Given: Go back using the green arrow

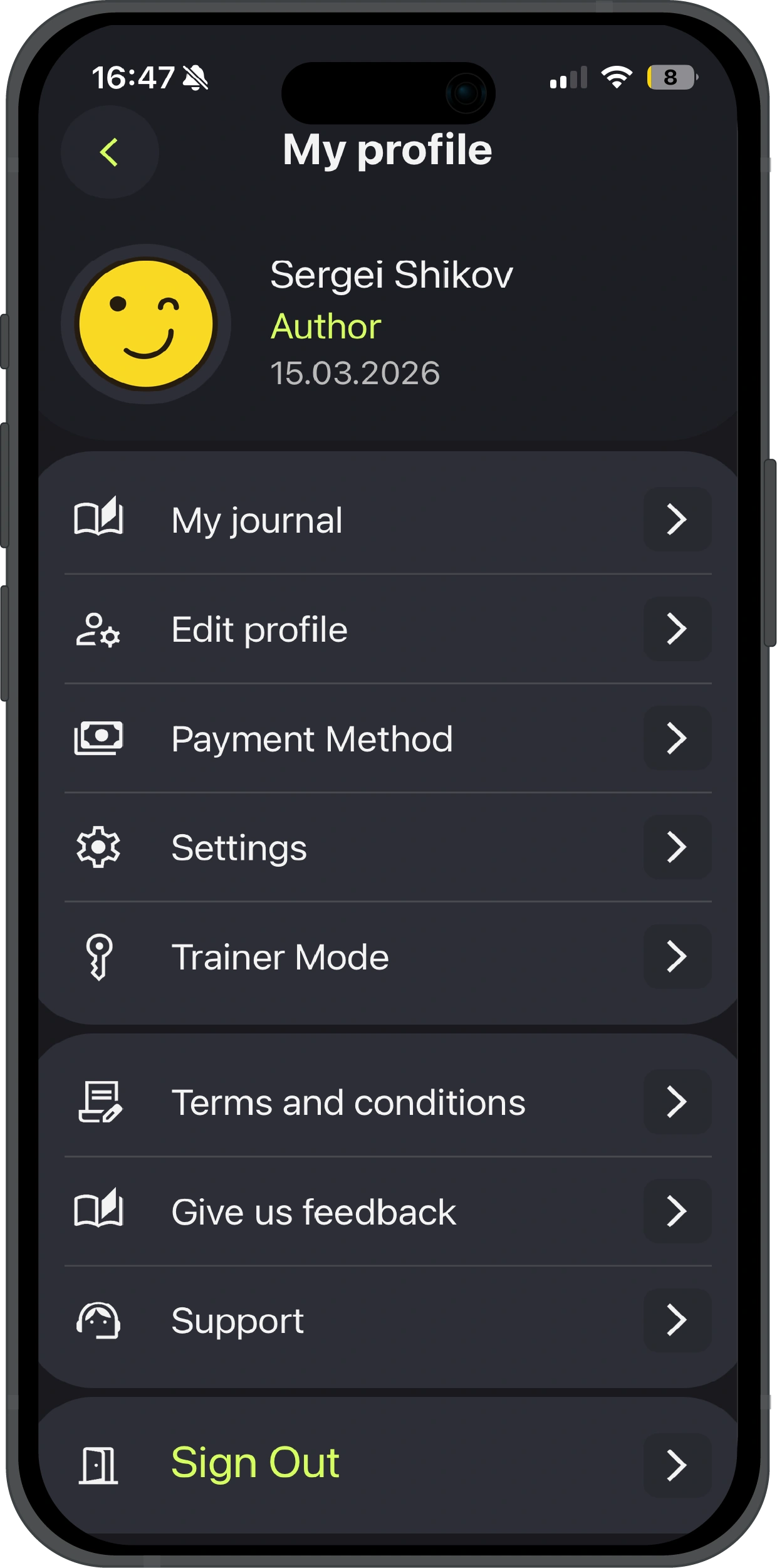Looking at the screenshot, I should pos(110,152).
